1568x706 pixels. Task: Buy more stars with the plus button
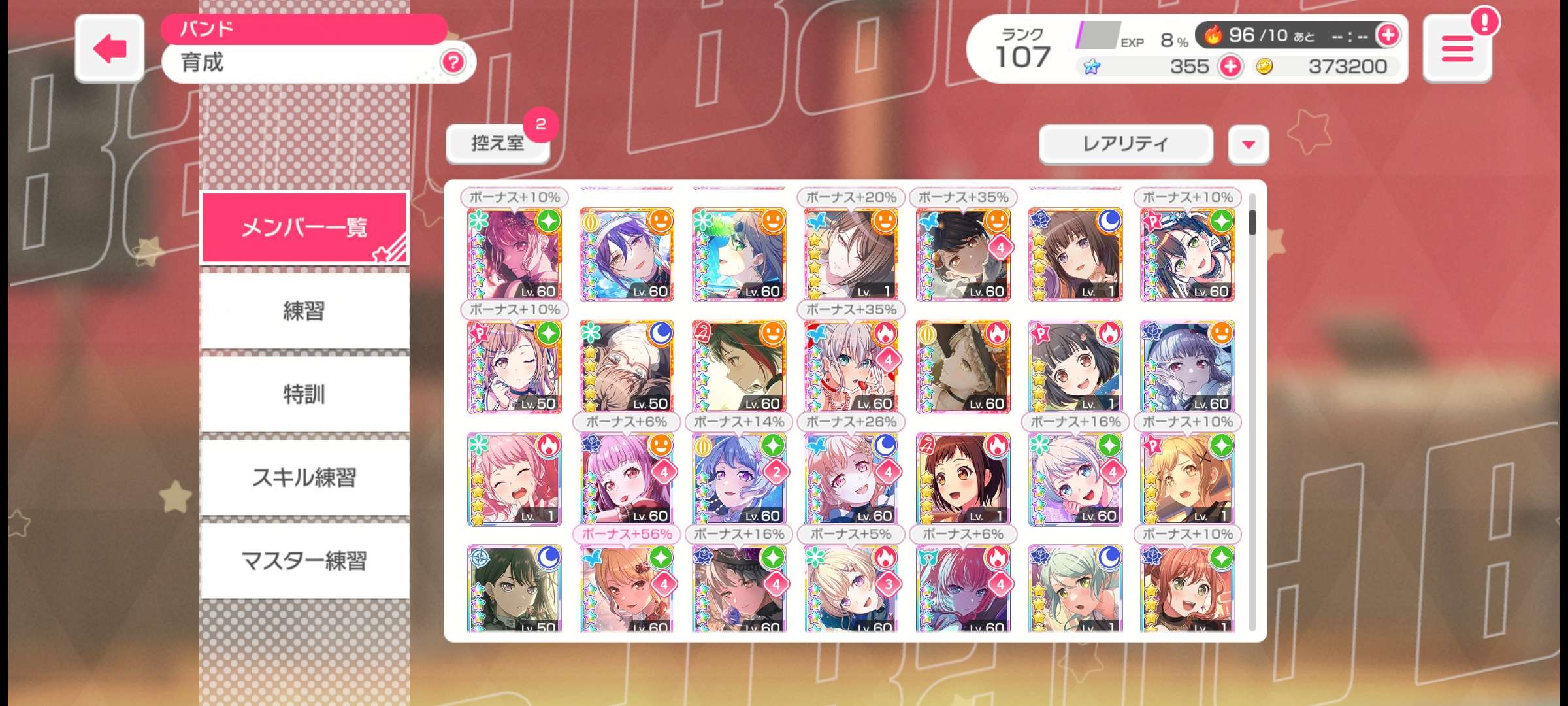point(1230,66)
